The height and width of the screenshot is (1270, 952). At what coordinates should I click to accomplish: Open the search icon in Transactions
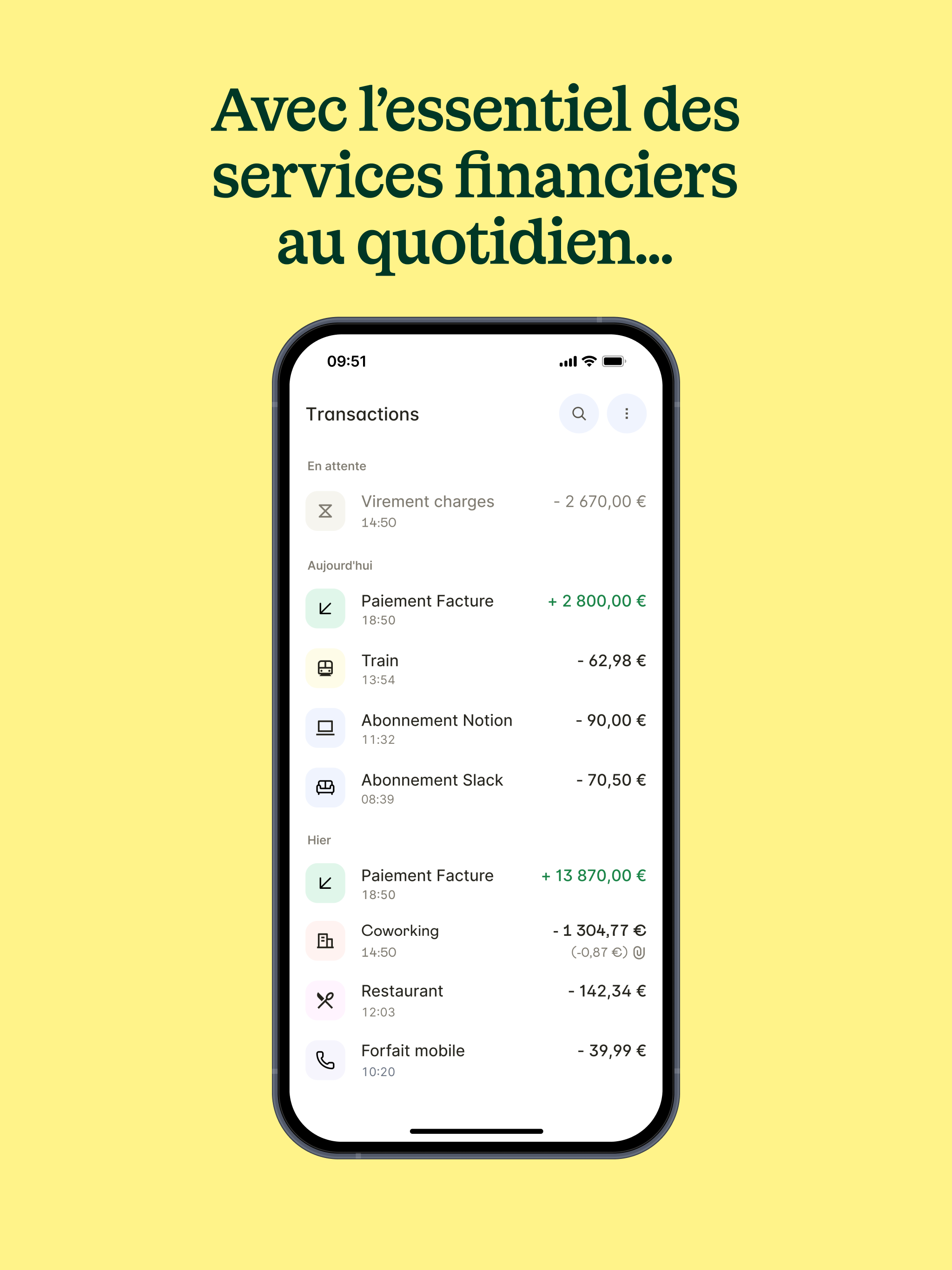point(578,413)
